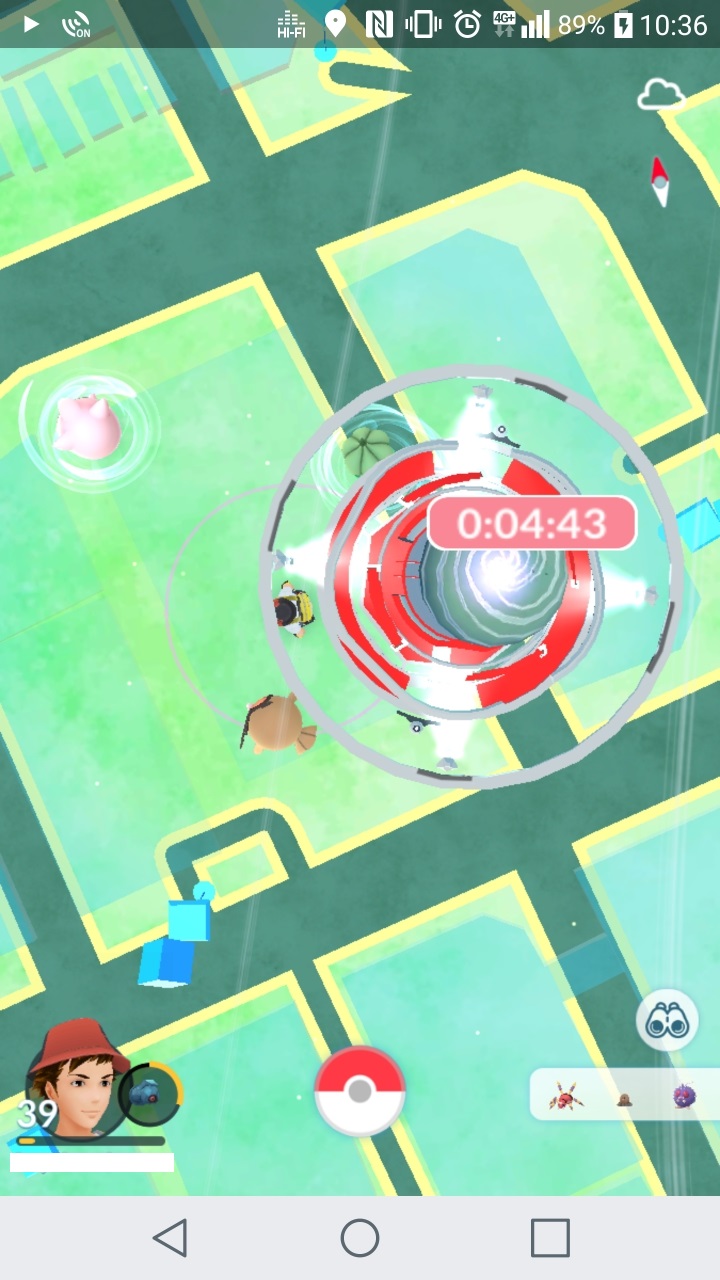View the cloudy weather icon details
This screenshot has width=720, height=1280.
point(661,95)
